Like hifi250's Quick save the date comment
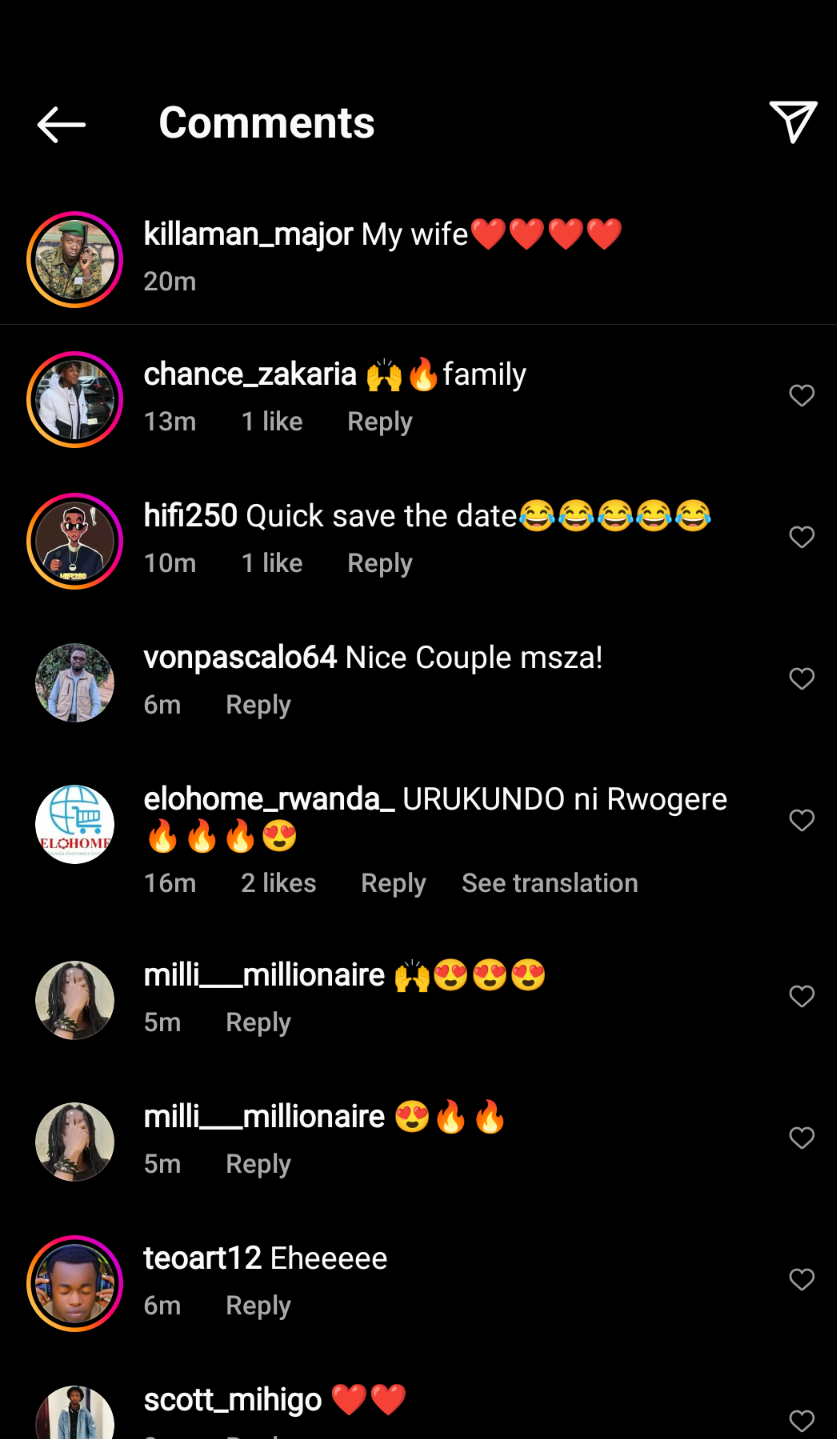The height and width of the screenshot is (1439, 837). point(801,538)
